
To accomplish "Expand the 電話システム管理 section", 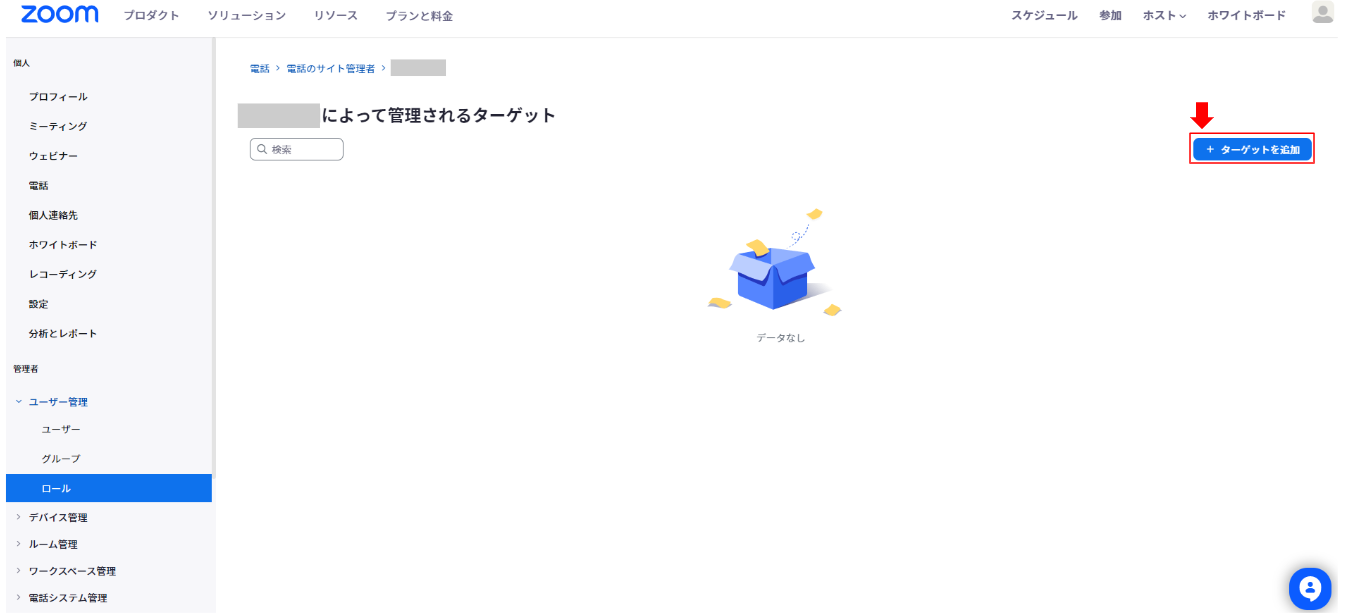I will click(x=67, y=598).
